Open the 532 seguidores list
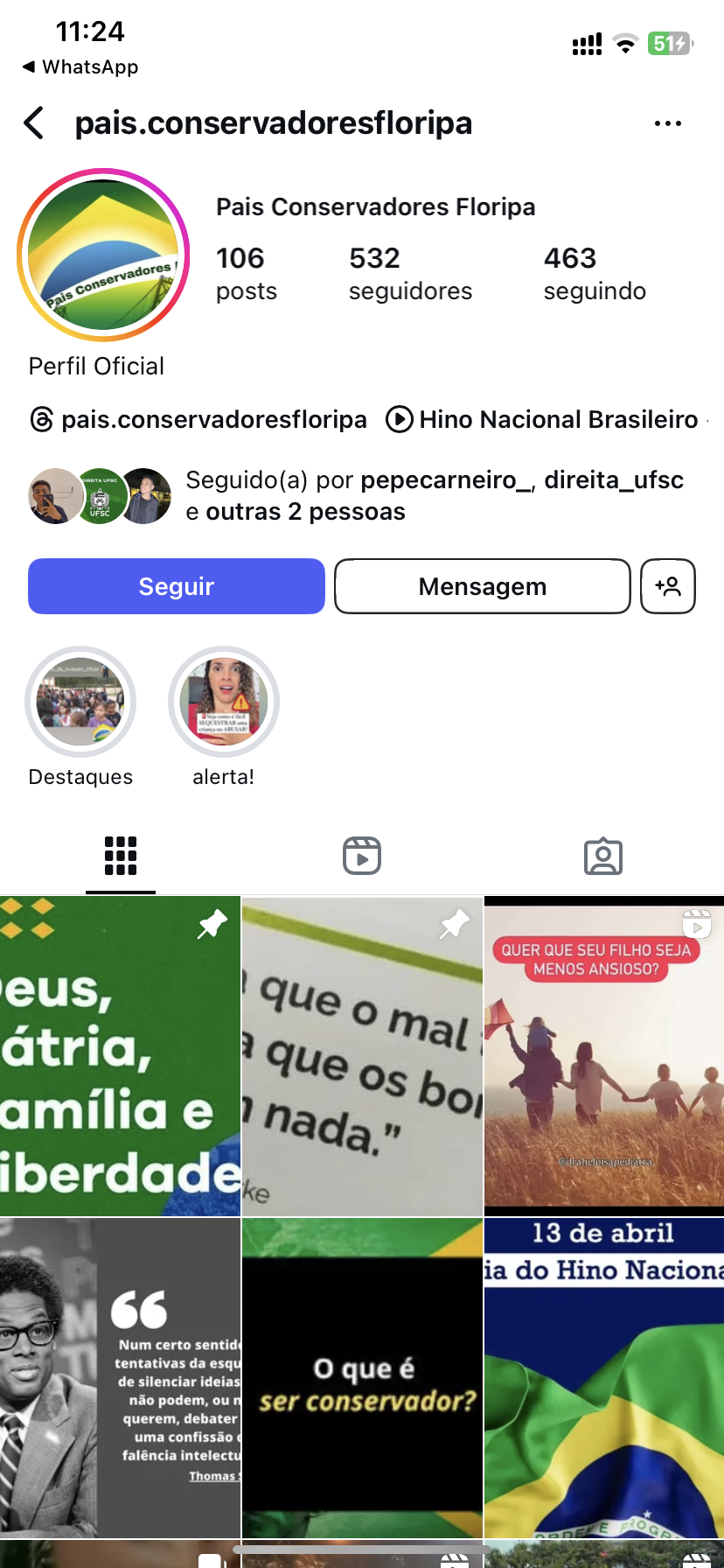Image resolution: width=724 pixels, height=1568 pixels. tap(409, 273)
